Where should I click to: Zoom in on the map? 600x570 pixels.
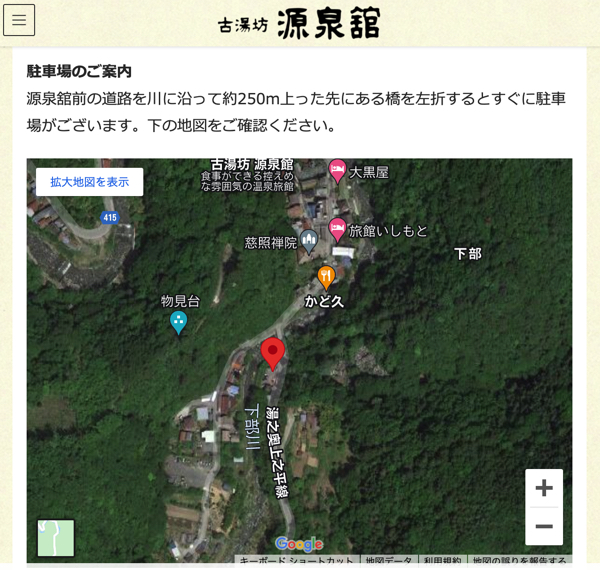[544, 488]
